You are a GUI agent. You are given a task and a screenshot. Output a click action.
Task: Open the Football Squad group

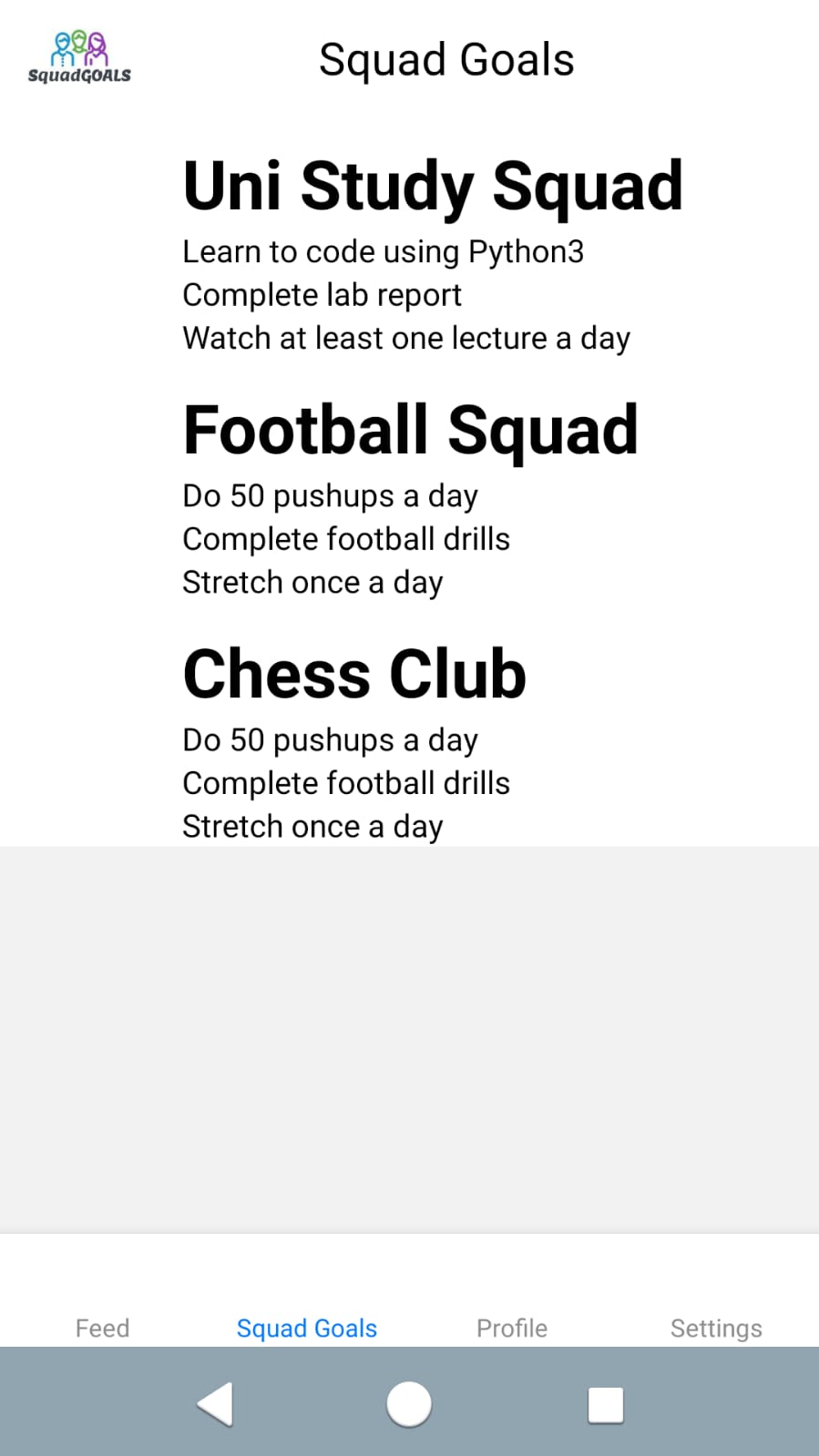coord(410,430)
